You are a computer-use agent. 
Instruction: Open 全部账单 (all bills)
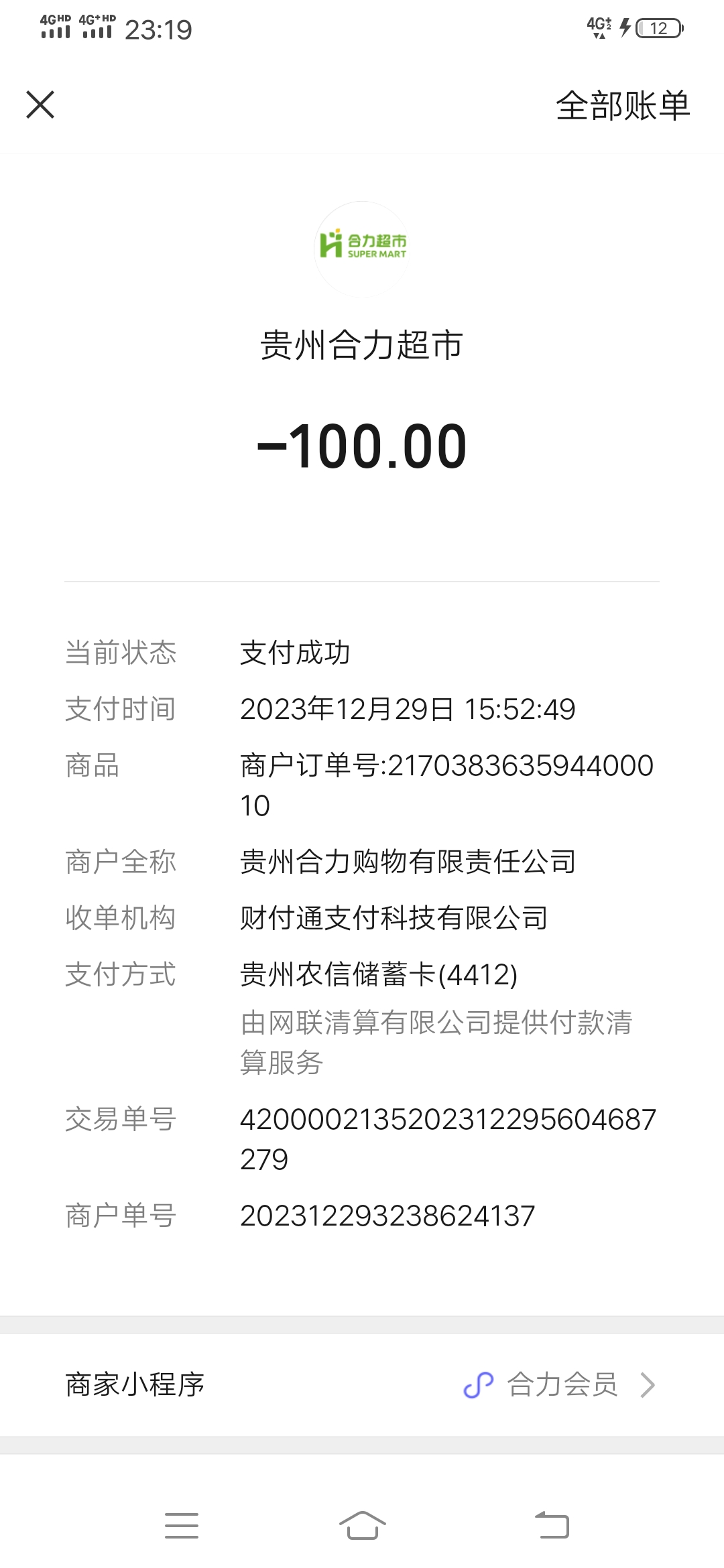[622, 106]
